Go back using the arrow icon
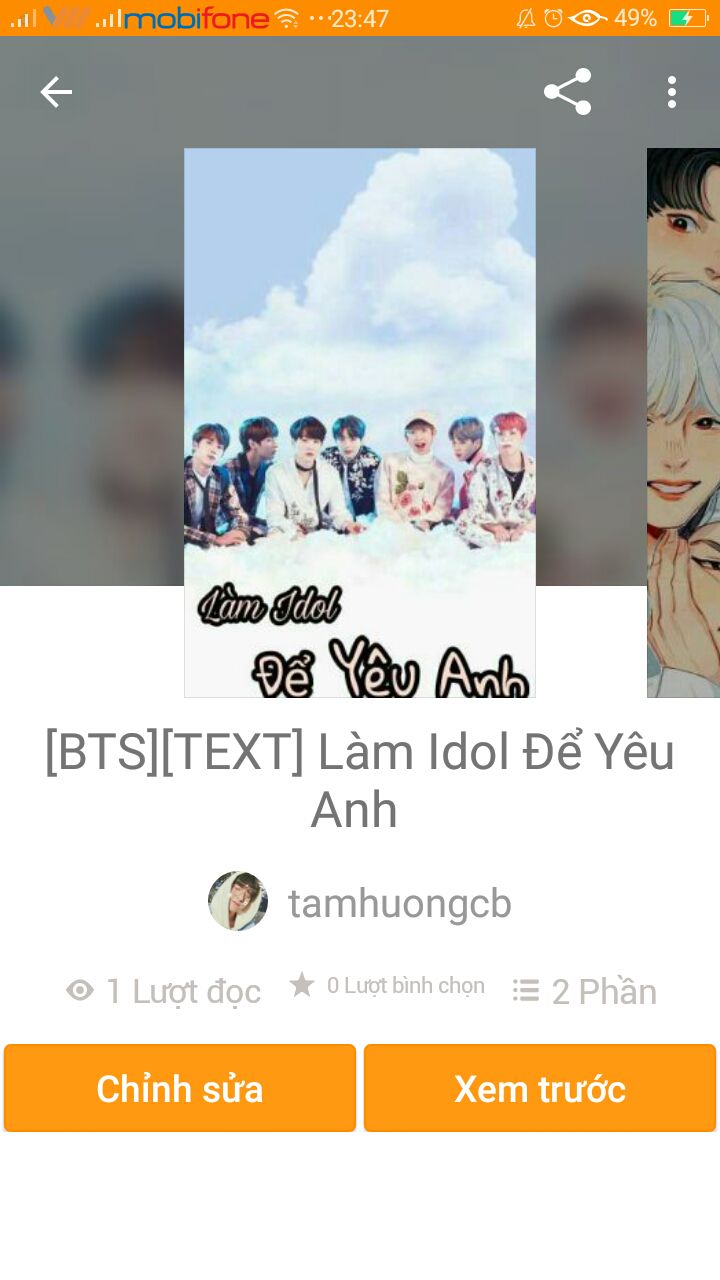The width and height of the screenshot is (720, 1280). (56, 92)
